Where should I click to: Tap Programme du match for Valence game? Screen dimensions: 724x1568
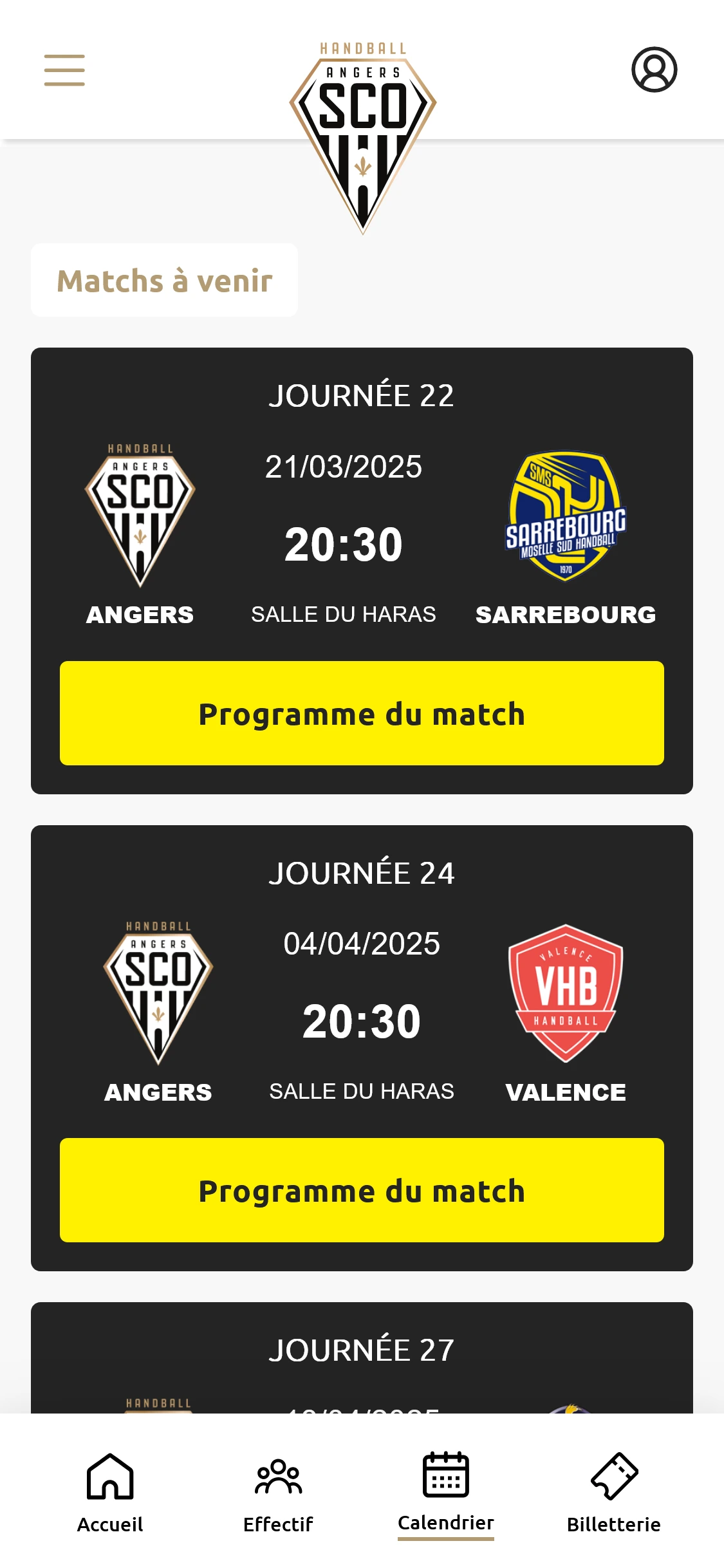(x=362, y=1190)
